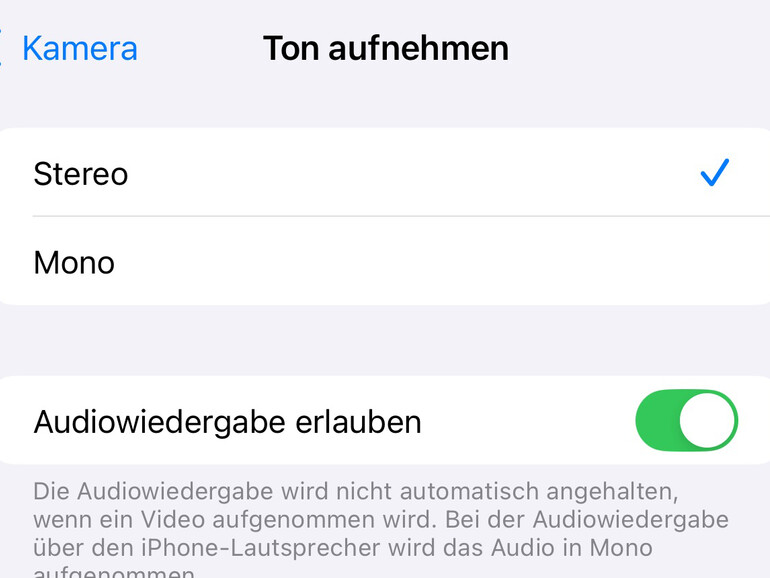Select the Stereo recording option
Screen dimensions: 770x578
(380, 174)
